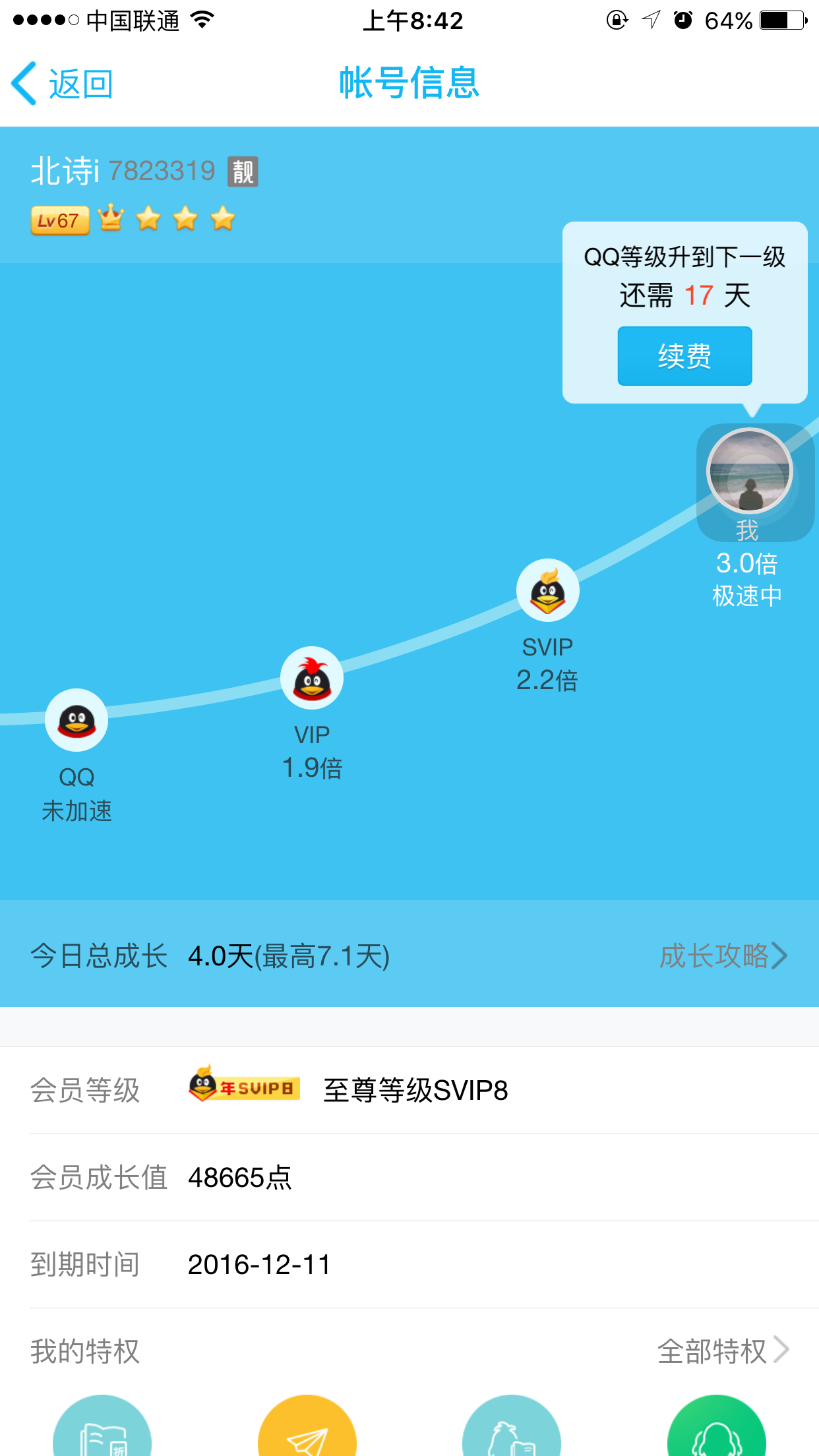Select the SVIP 2.2倍 penguin icon
The height and width of the screenshot is (1456, 819).
point(548,590)
